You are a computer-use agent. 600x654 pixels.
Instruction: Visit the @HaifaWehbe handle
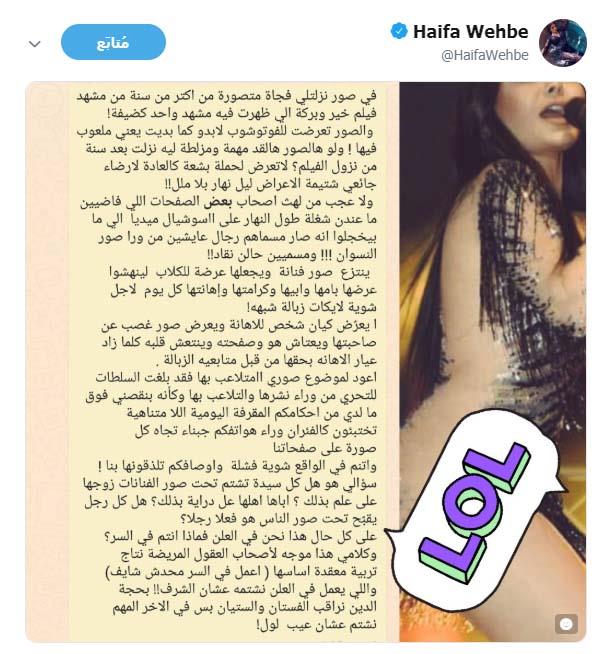point(484,54)
